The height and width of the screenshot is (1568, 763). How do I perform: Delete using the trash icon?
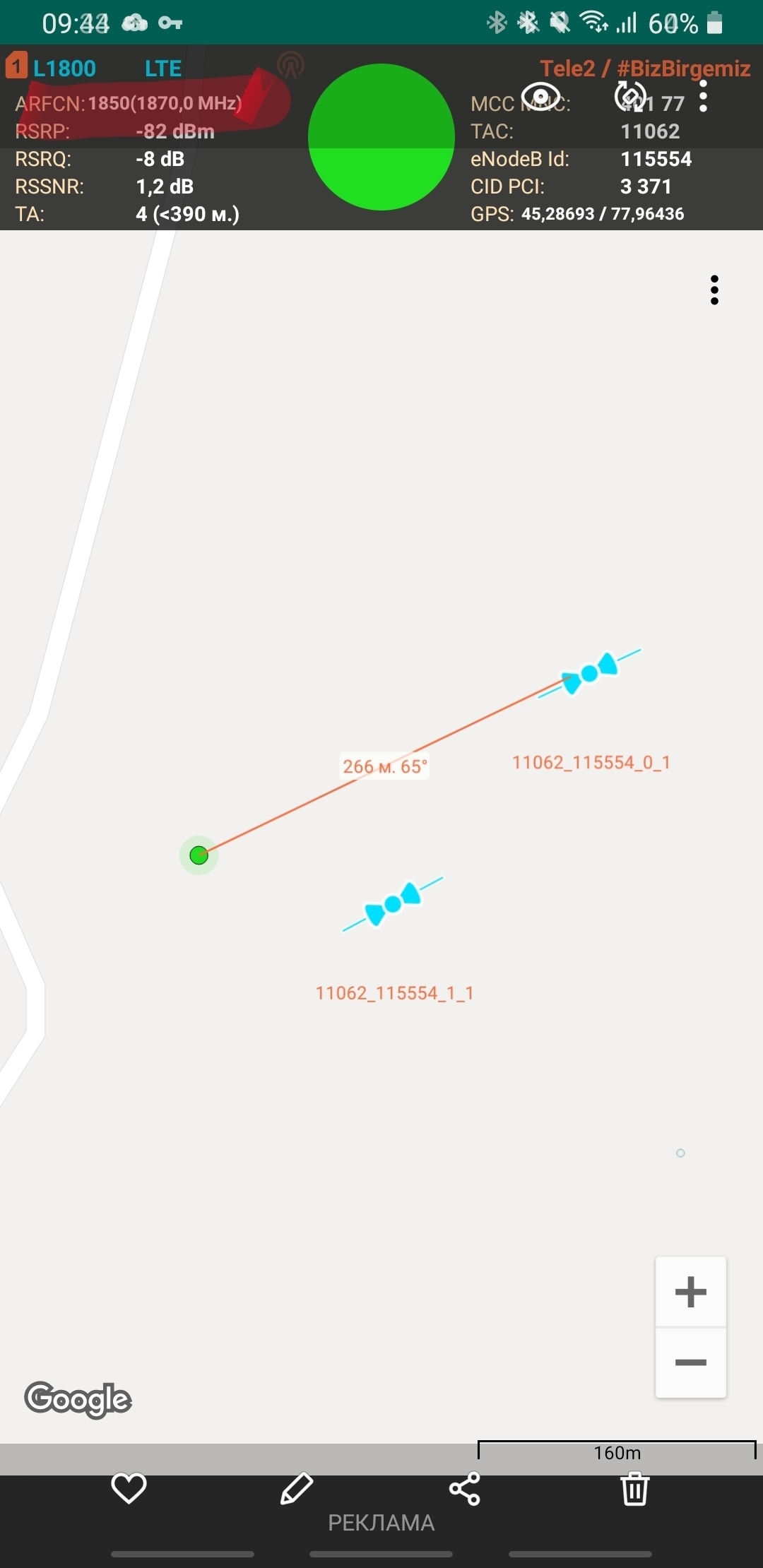pyautogui.click(x=634, y=1489)
